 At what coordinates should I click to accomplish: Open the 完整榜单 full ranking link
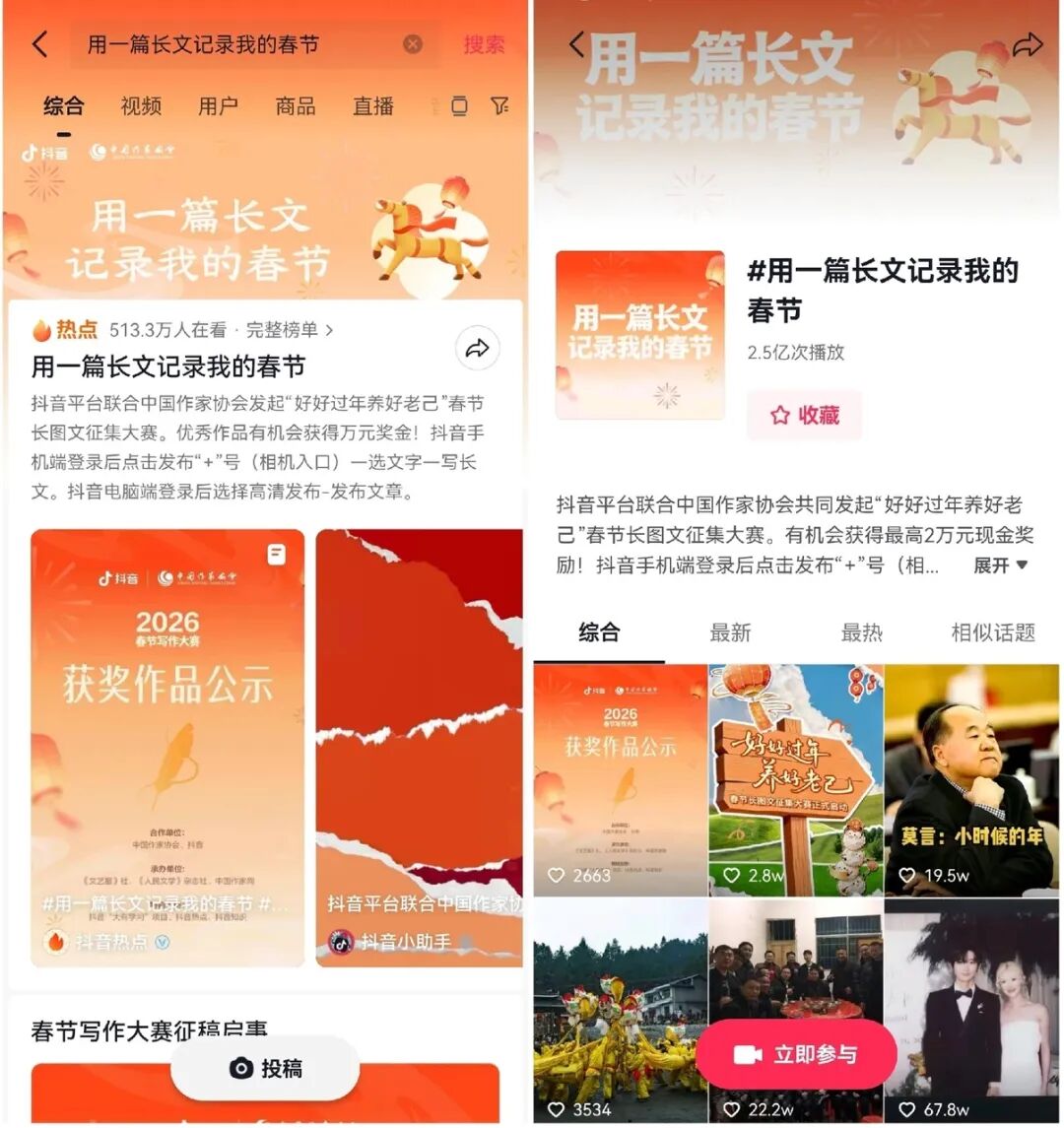(289, 330)
